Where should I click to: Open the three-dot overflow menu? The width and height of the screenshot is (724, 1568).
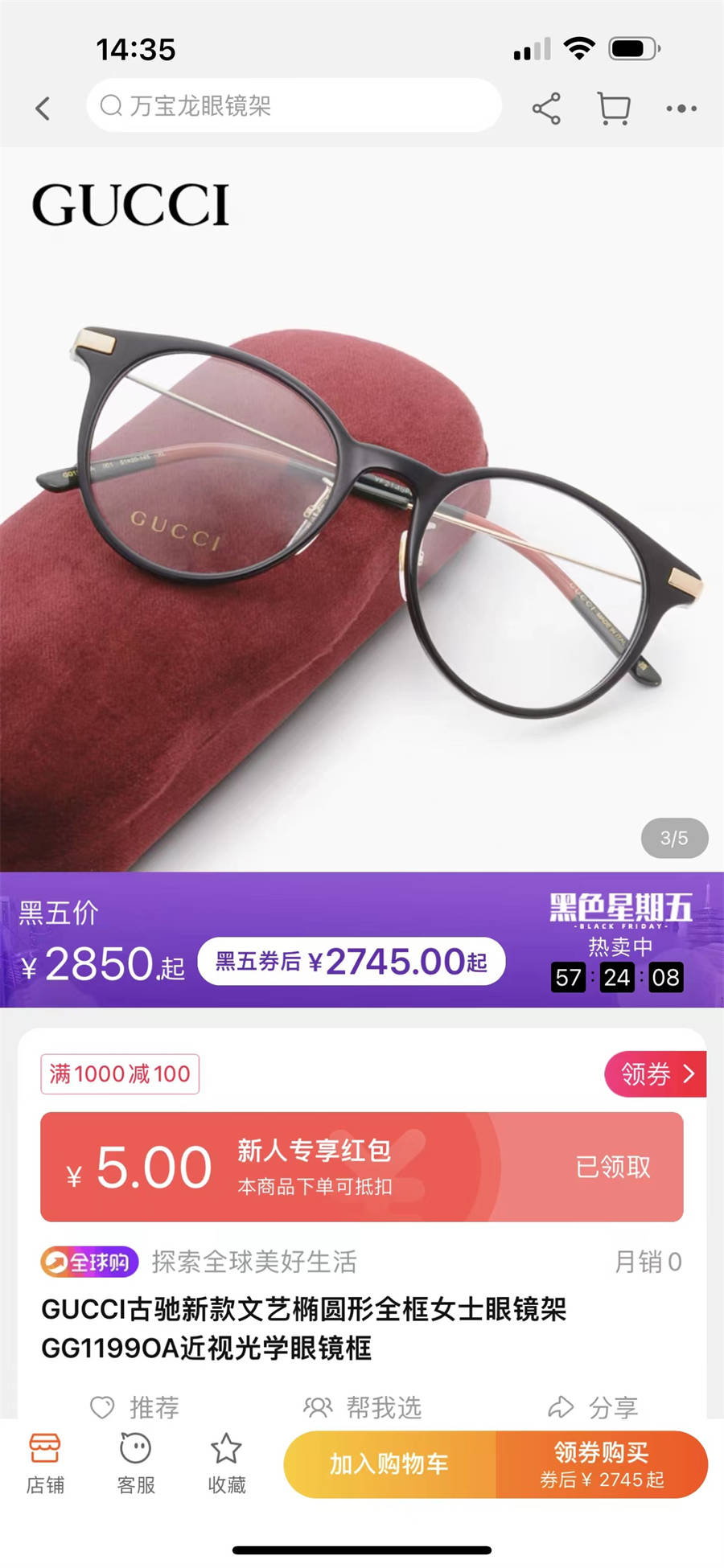[681, 108]
